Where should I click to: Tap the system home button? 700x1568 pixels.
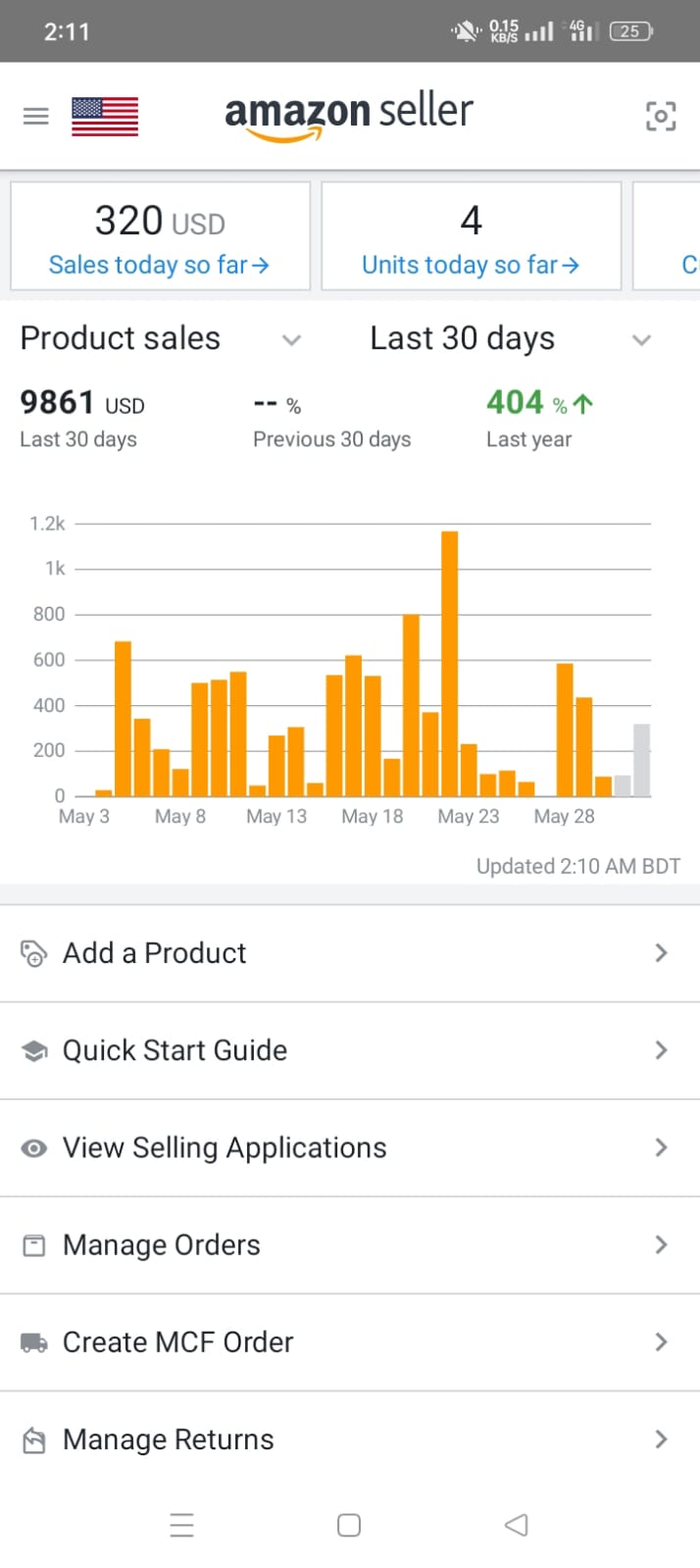(x=349, y=1525)
